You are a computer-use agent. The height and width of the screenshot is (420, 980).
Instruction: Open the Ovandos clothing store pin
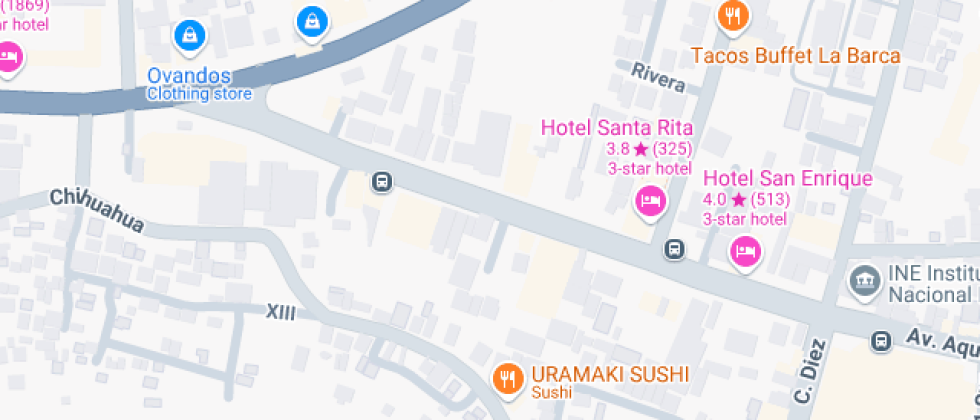188,37
